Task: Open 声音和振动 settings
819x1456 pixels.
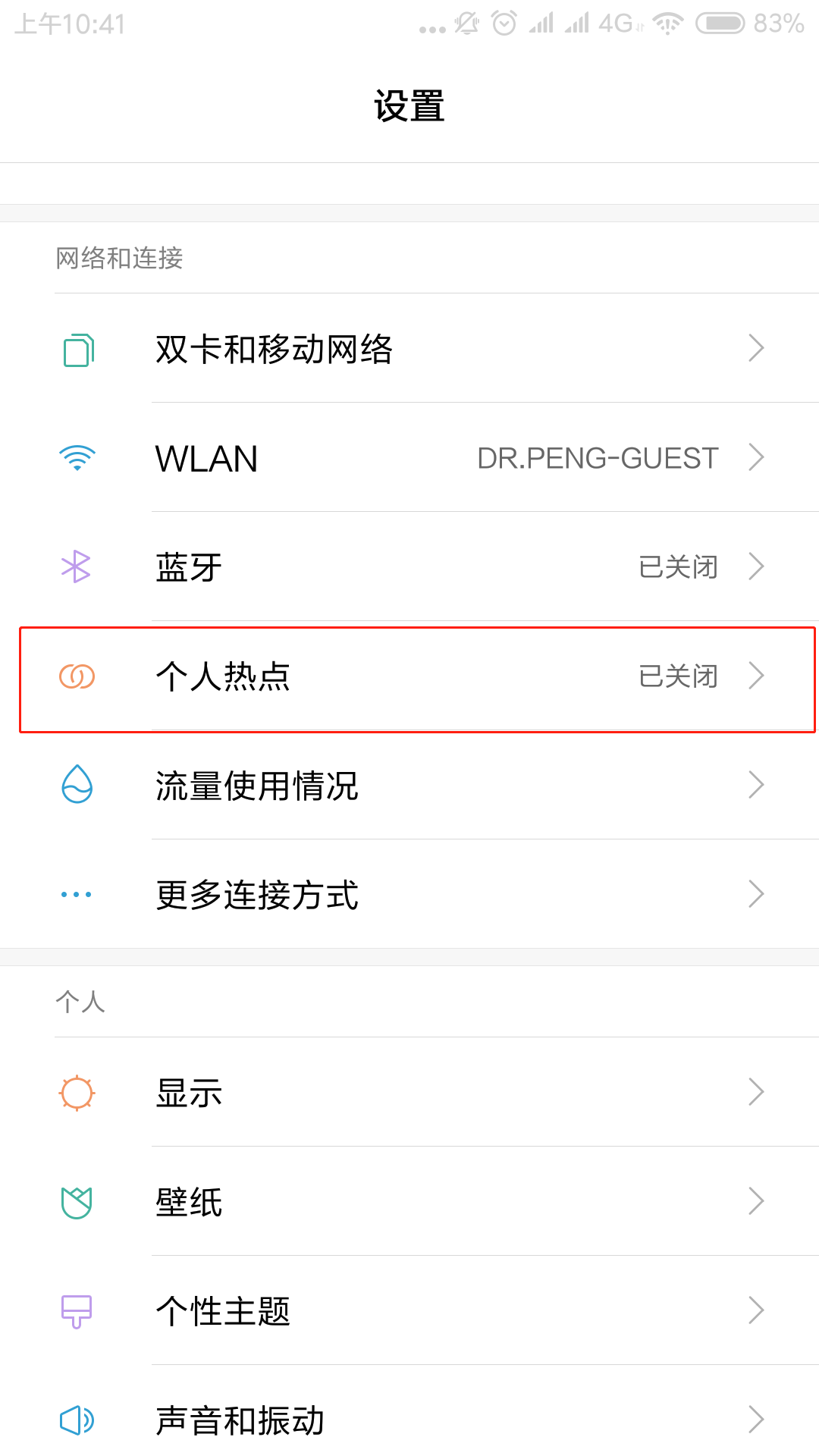Action: (x=409, y=1420)
